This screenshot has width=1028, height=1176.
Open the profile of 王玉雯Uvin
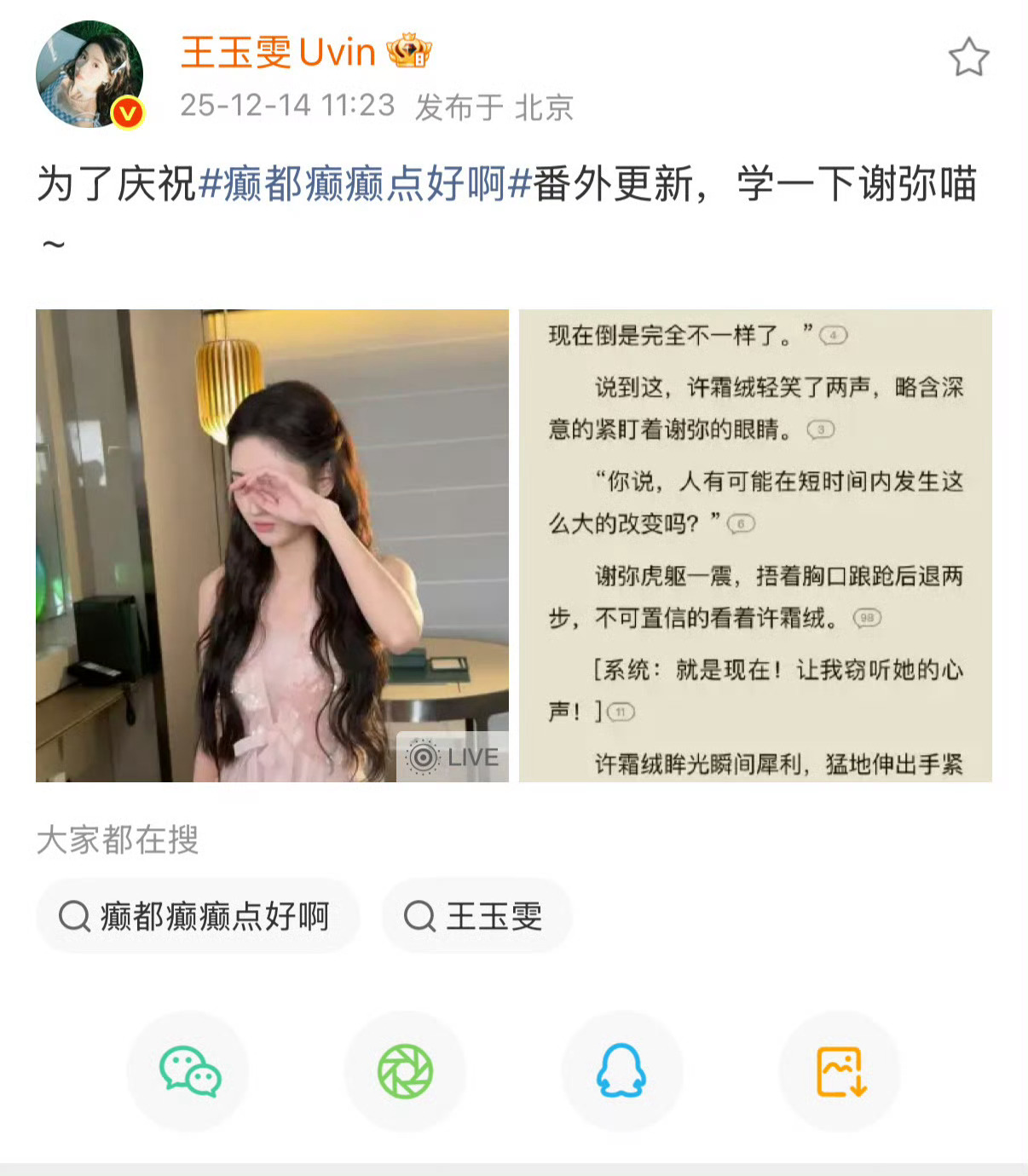277,53
